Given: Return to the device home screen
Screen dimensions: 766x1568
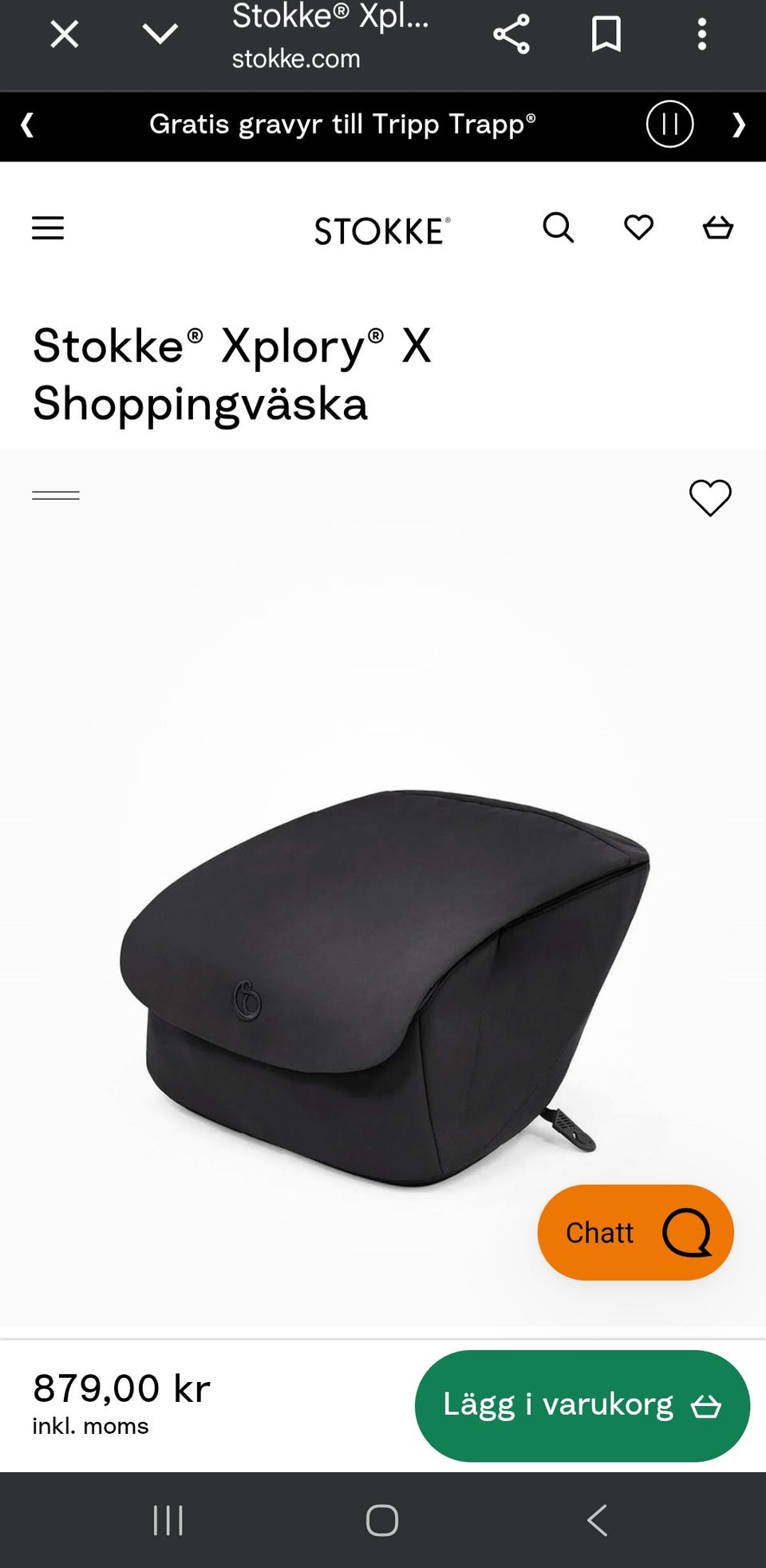Looking at the screenshot, I should 382,1519.
